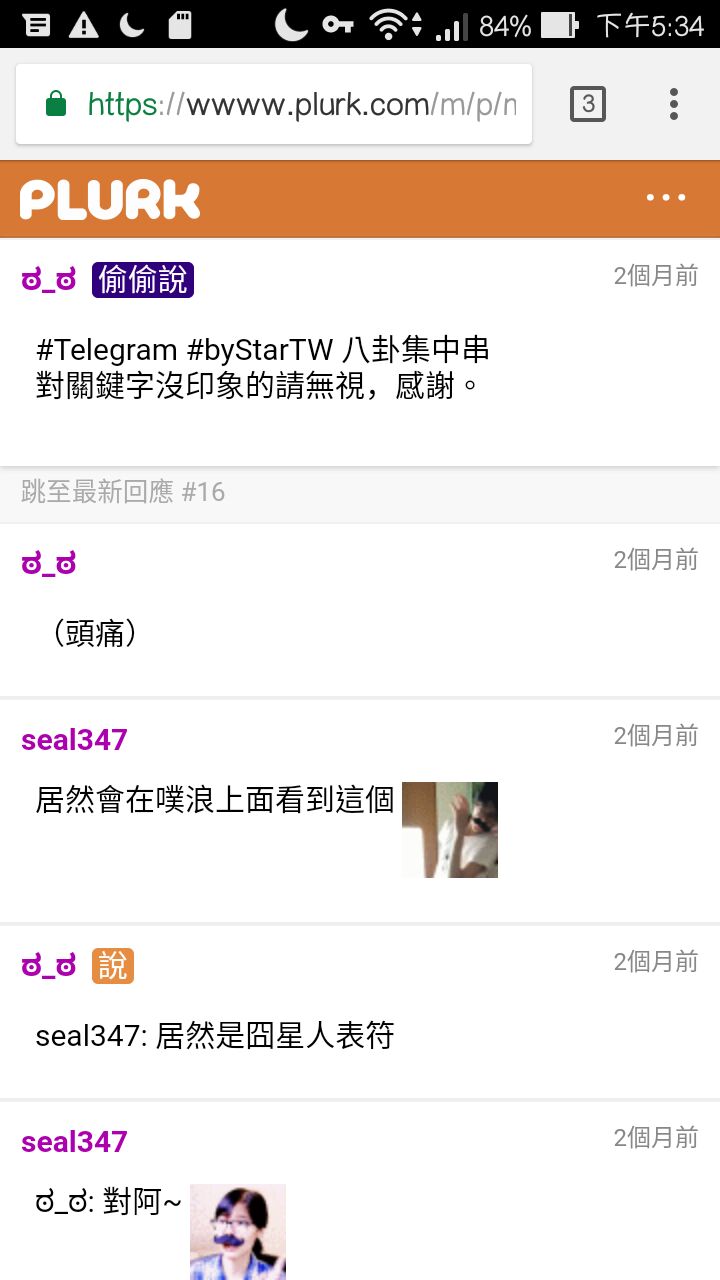This screenshot has height=1280, width=720.
Task: View the image in seal347's 居然會在噗浪 reply
Action: pyautogui.click(x=450, y=830)
